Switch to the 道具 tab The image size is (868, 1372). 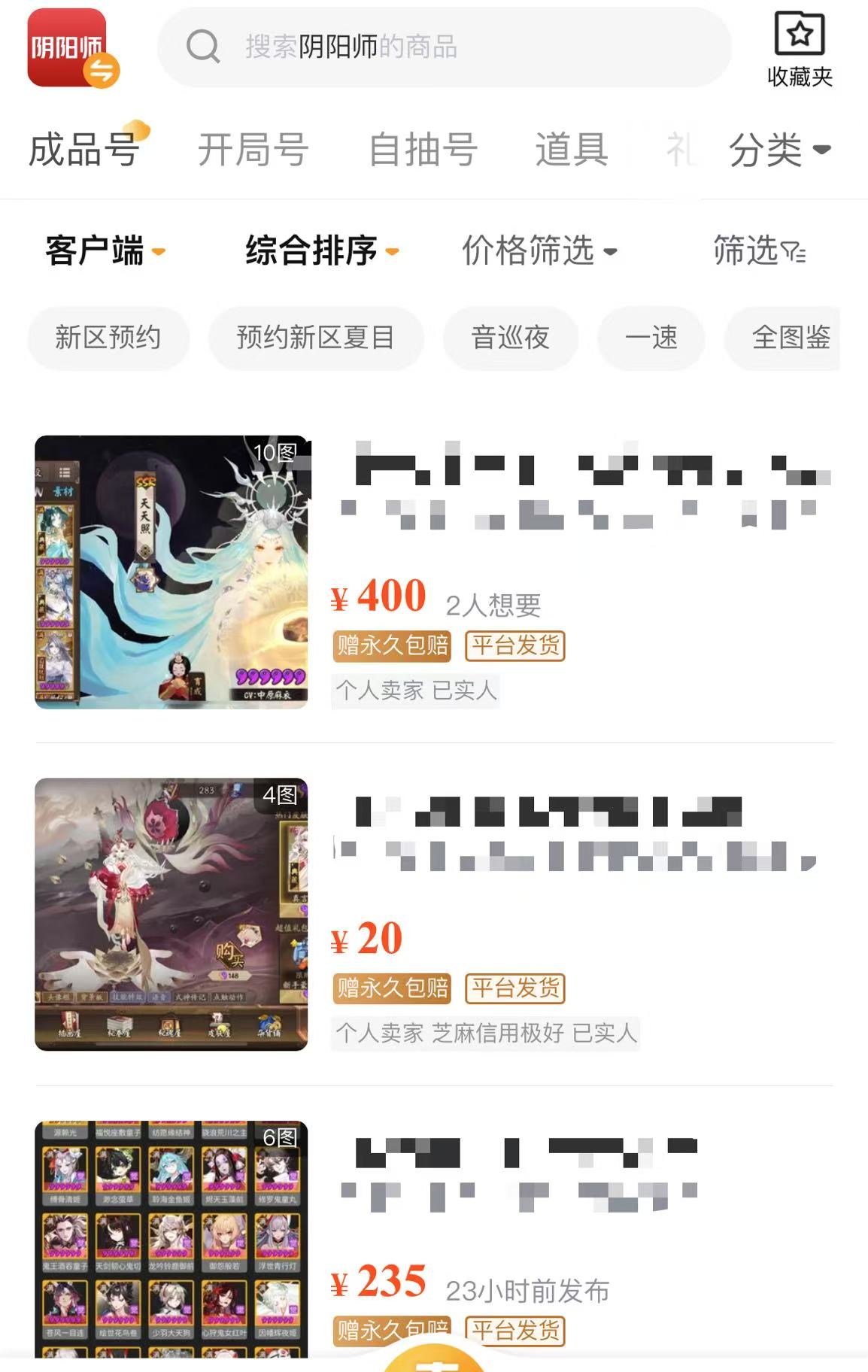(572, 149)
